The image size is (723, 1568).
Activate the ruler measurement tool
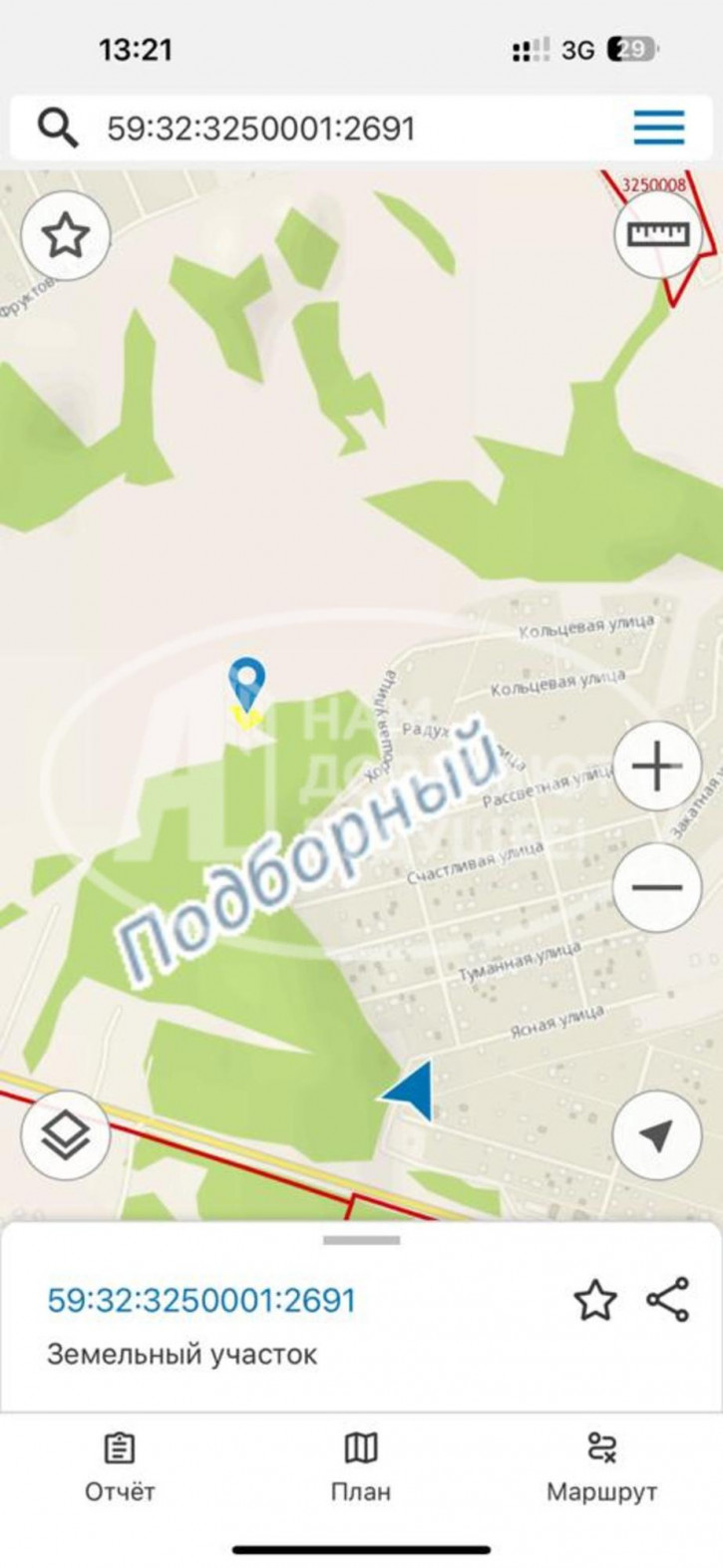coord(657,235)
